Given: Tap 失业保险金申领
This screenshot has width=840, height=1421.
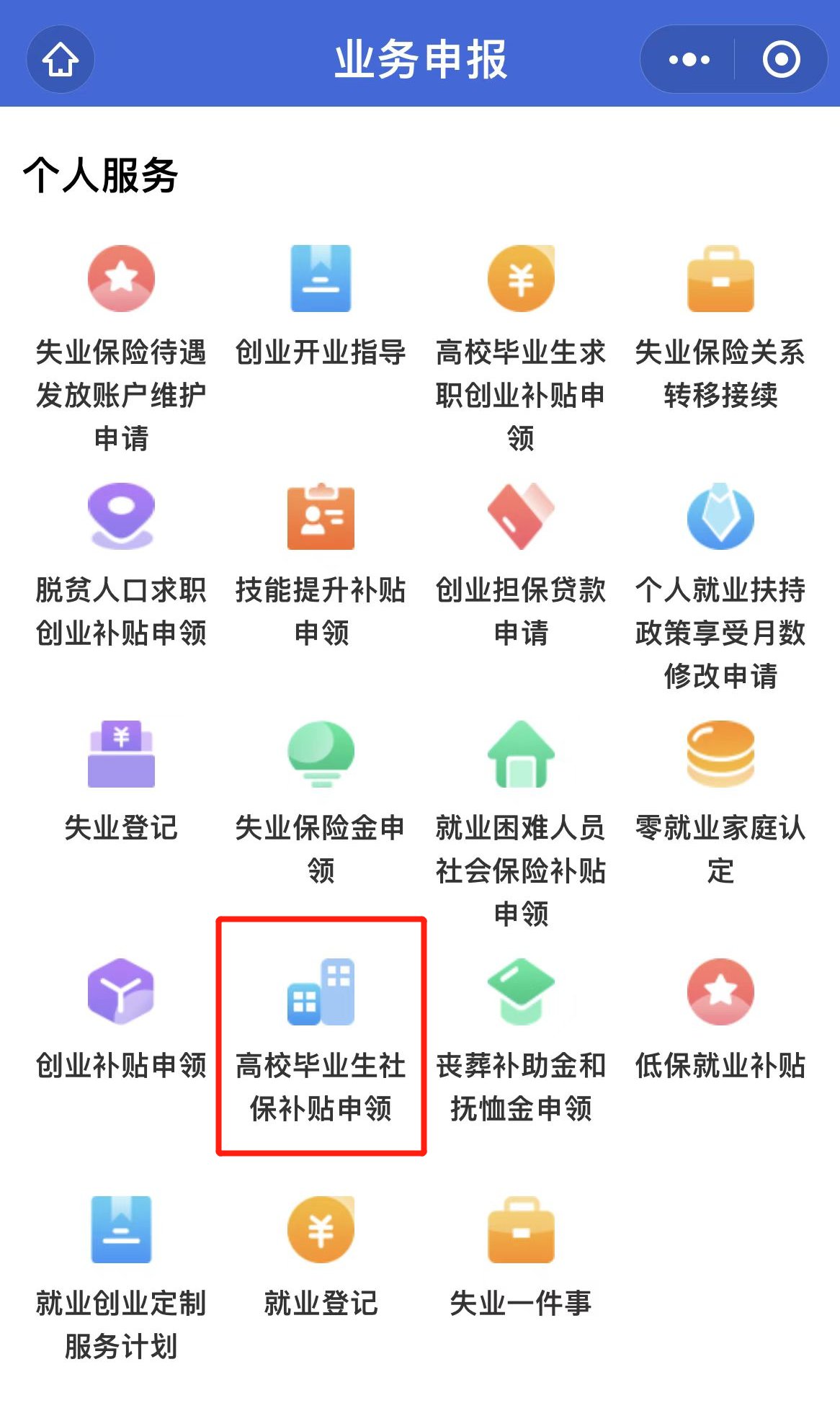Looking at the screenshot, I should point(321,754).
